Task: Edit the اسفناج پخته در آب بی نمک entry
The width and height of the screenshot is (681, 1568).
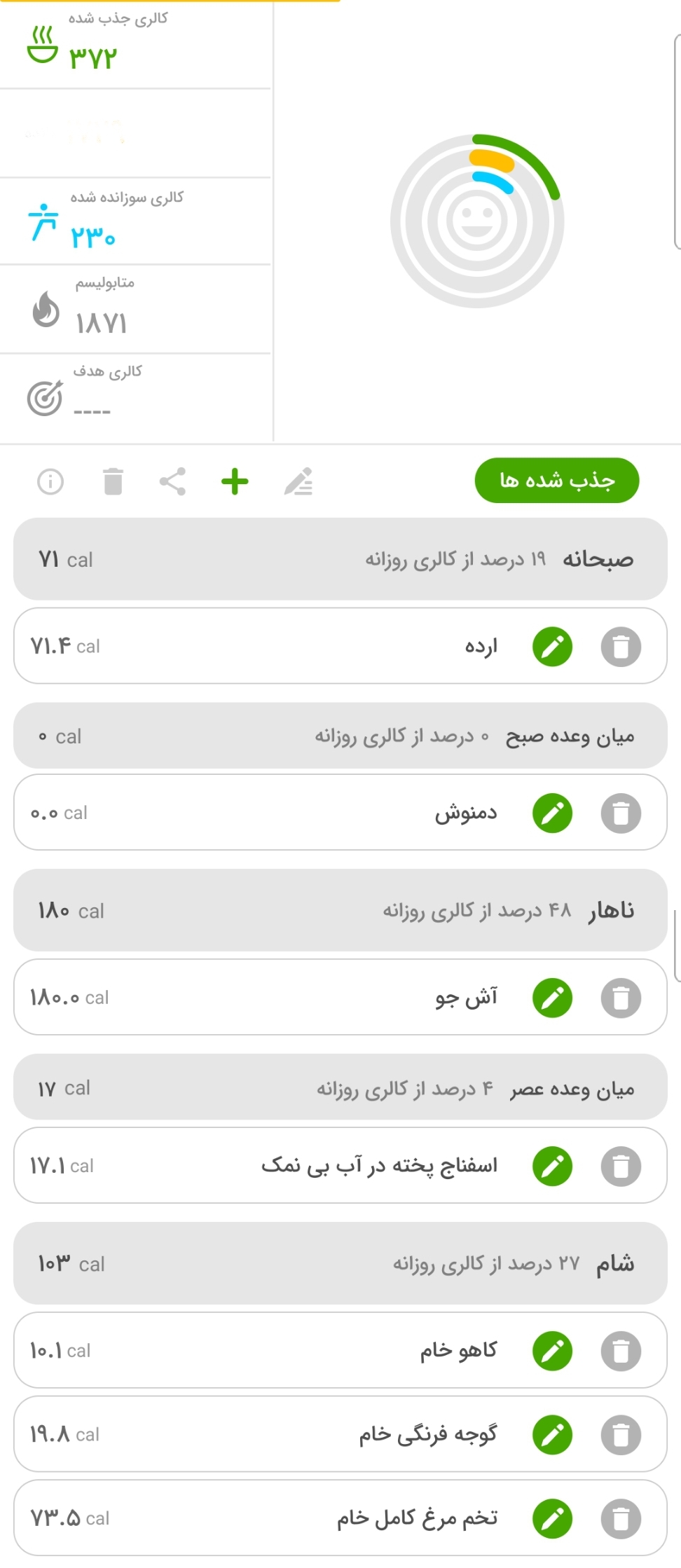Action: pos(552,1167)
